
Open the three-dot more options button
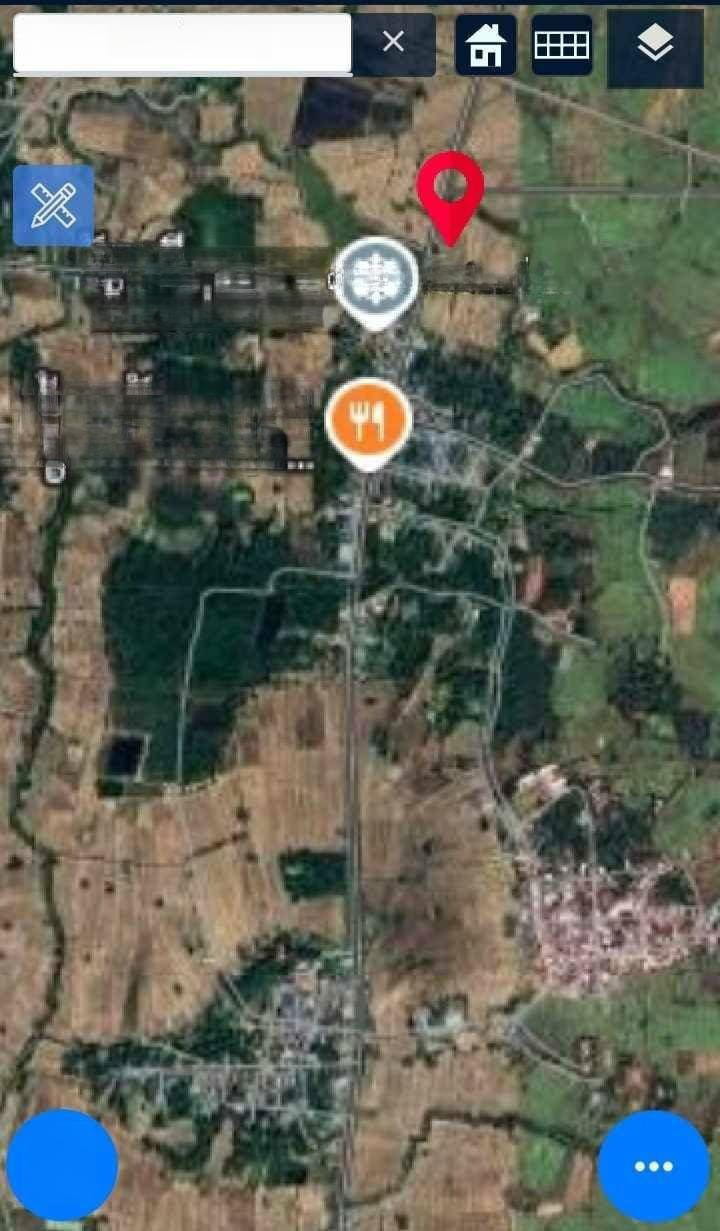click(654, 1165)
